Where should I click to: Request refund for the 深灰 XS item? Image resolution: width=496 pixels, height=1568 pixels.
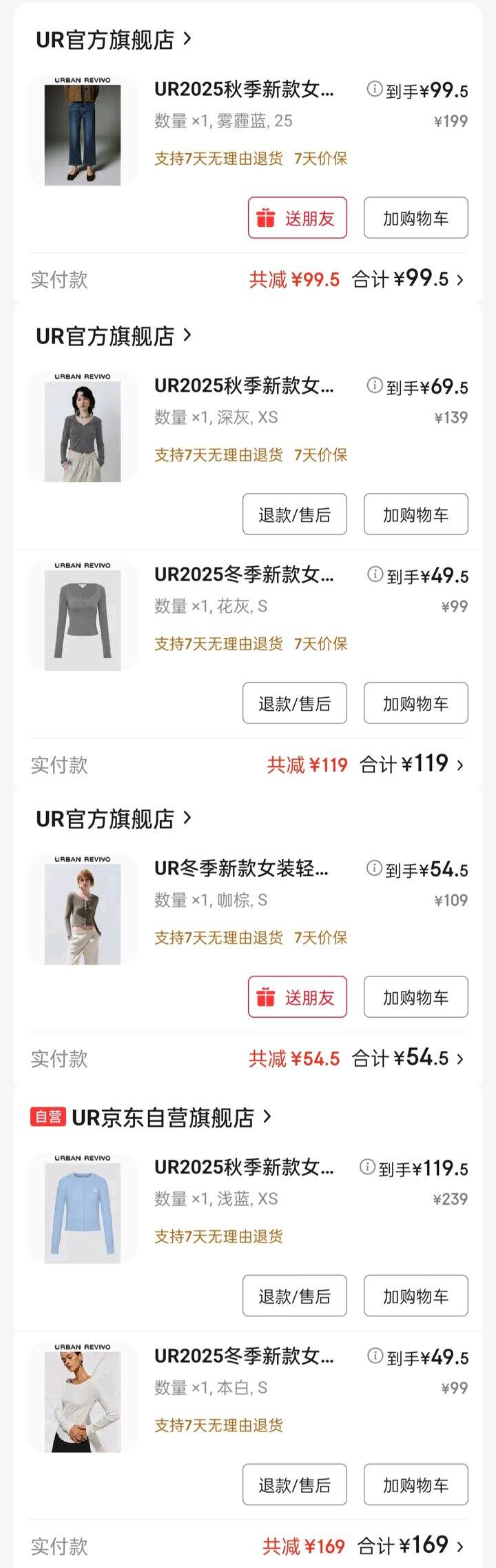[x=294, y=514]
